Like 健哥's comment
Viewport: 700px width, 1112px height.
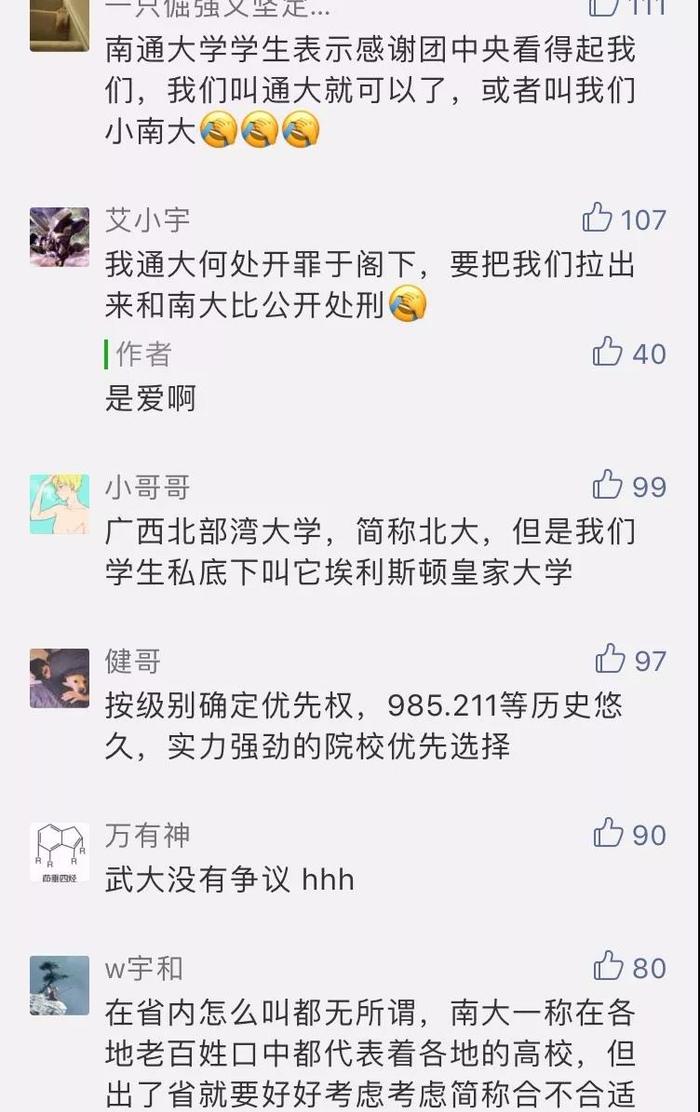tap(609, 658)
